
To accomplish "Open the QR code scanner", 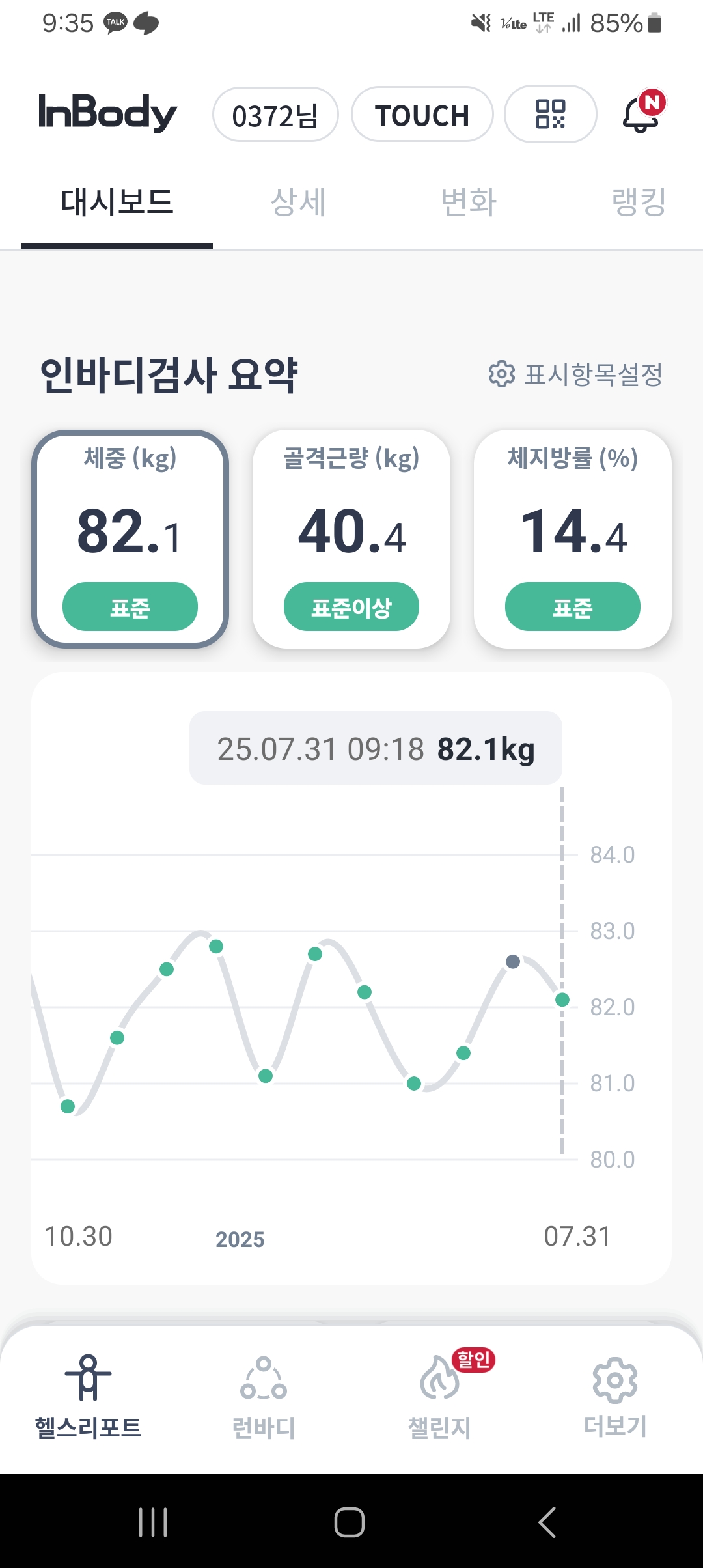I will [x=550, y=115].
